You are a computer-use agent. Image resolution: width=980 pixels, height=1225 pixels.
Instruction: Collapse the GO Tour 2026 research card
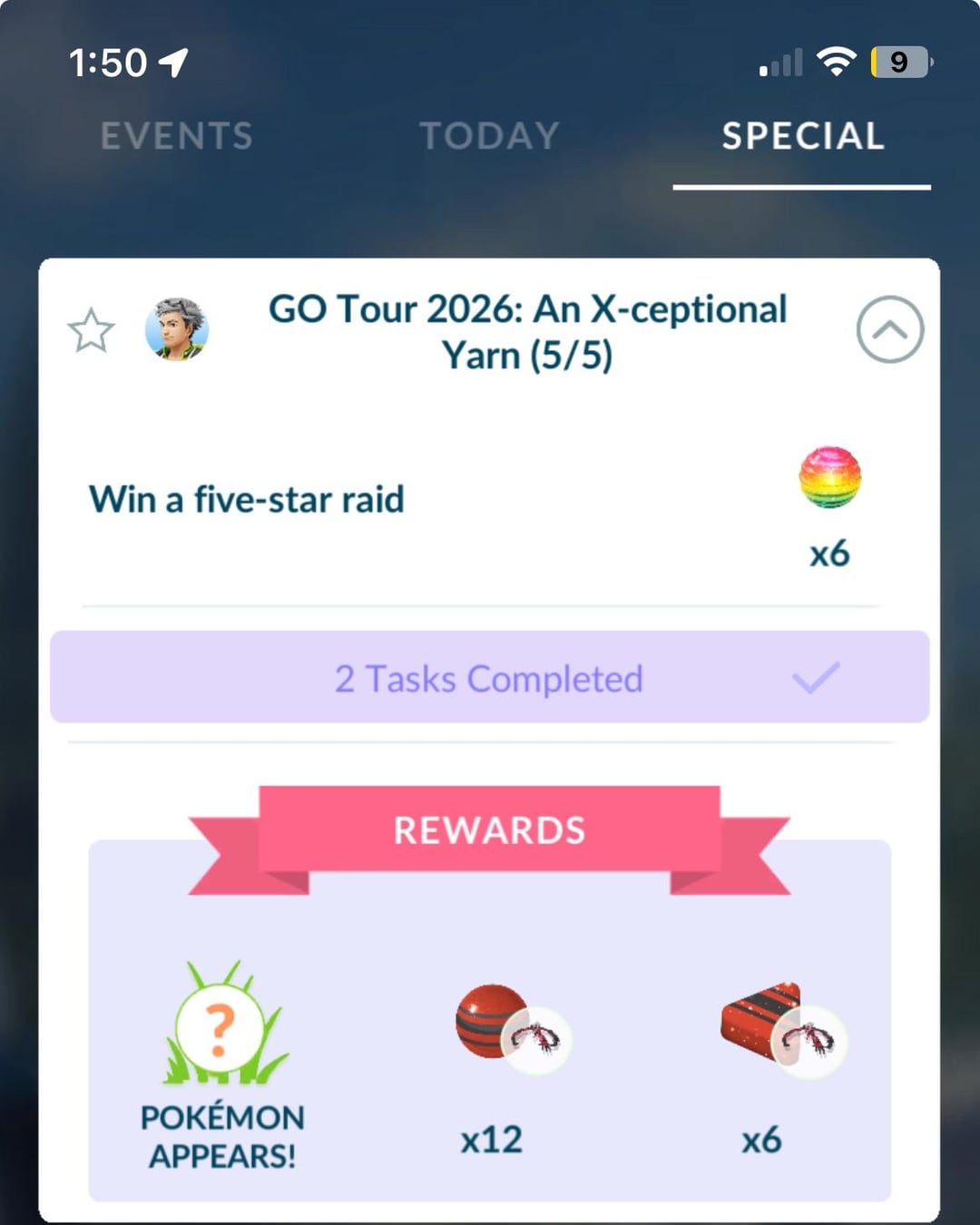tap(889, 329)
